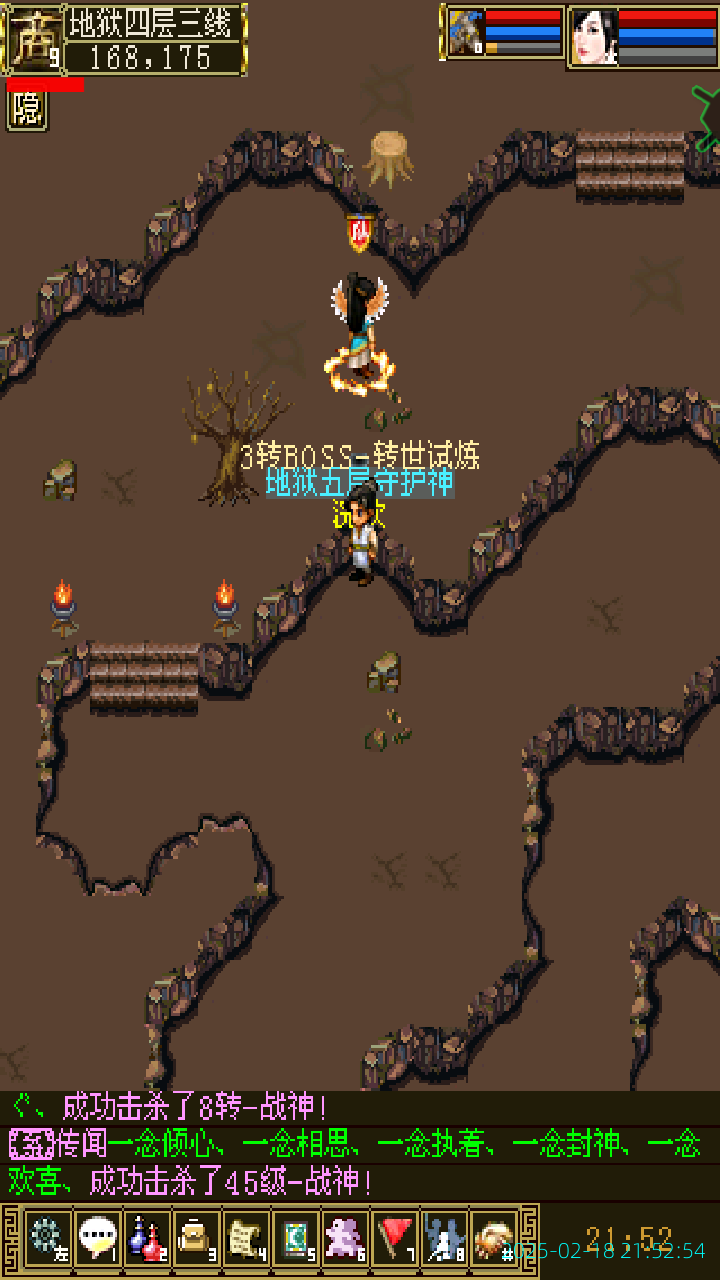Image resolution: width=720 pixels, height=1280 pixels.
Task: Open the world chat message log
Action: click(360, 1145)
